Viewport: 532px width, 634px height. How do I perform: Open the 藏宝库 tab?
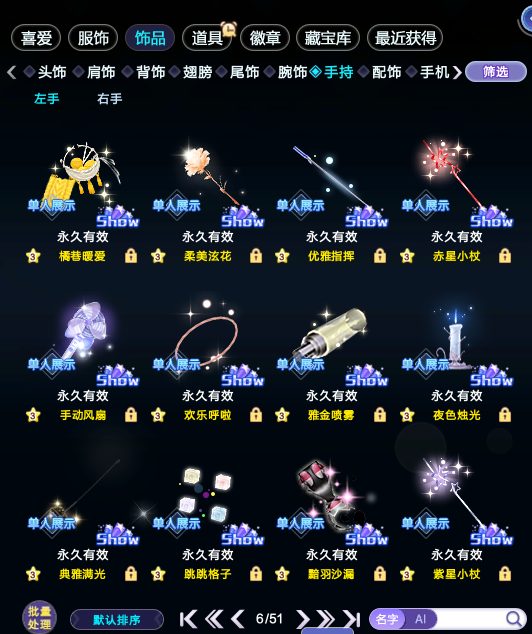[327, 38]
